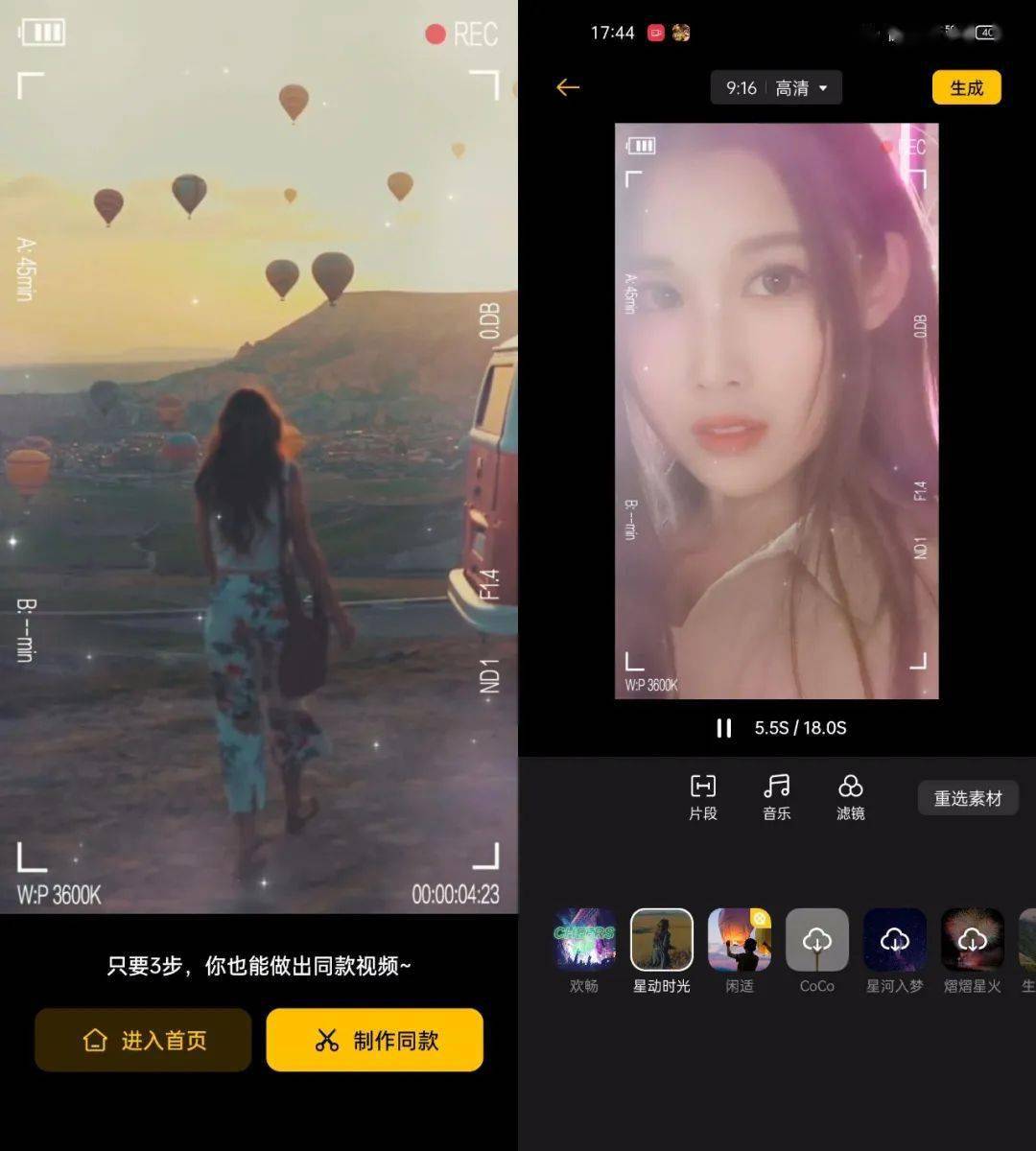Screen dimensions: 1036x1151
Task: Choose the 闲适 template
Action: [740, 941]
